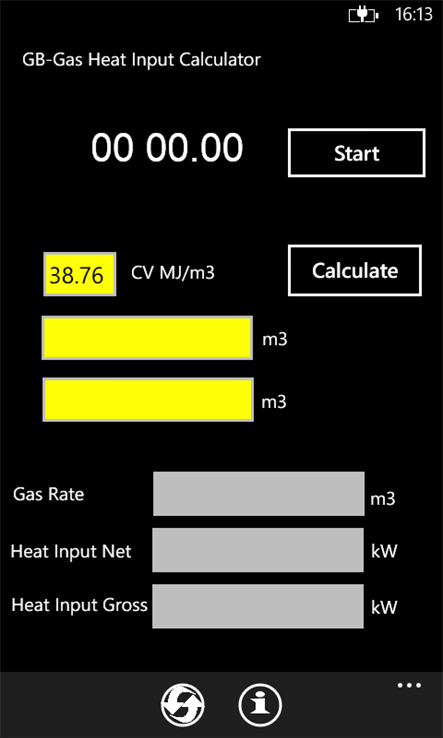Tap the refresh icon in the bottom bar

point(183,706)
